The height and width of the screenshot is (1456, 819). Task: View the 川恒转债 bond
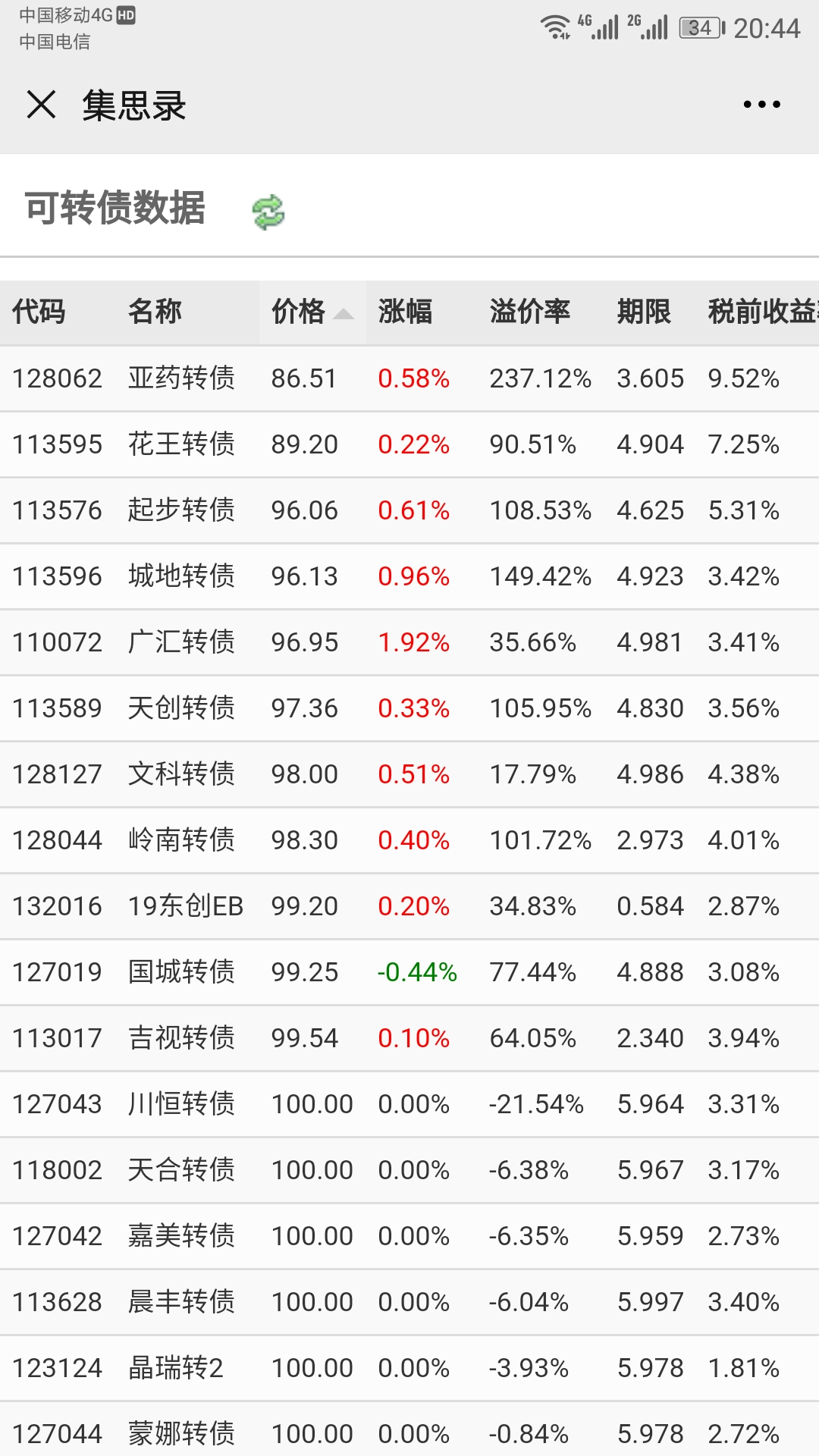pos(181,1103)
